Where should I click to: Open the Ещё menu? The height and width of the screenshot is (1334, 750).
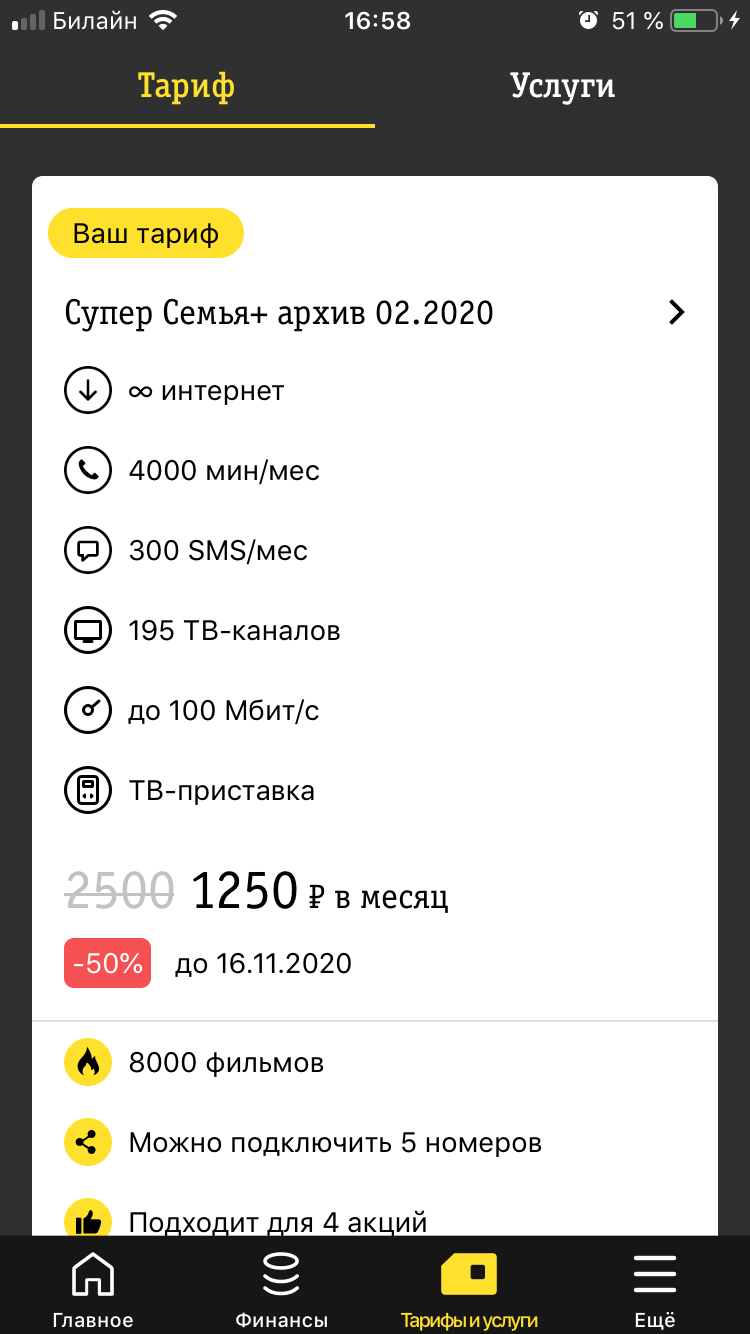tap(656, 1288)
